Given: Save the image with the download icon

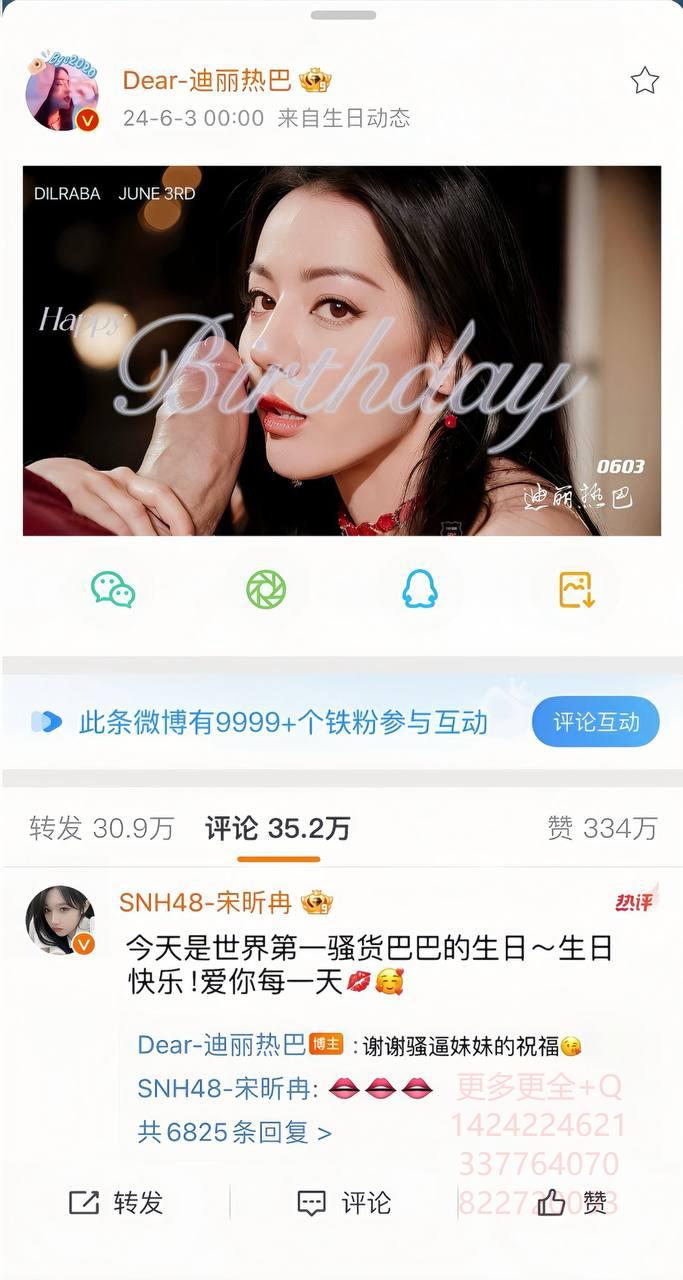Looking at the screenshot, I should point(577,589).
